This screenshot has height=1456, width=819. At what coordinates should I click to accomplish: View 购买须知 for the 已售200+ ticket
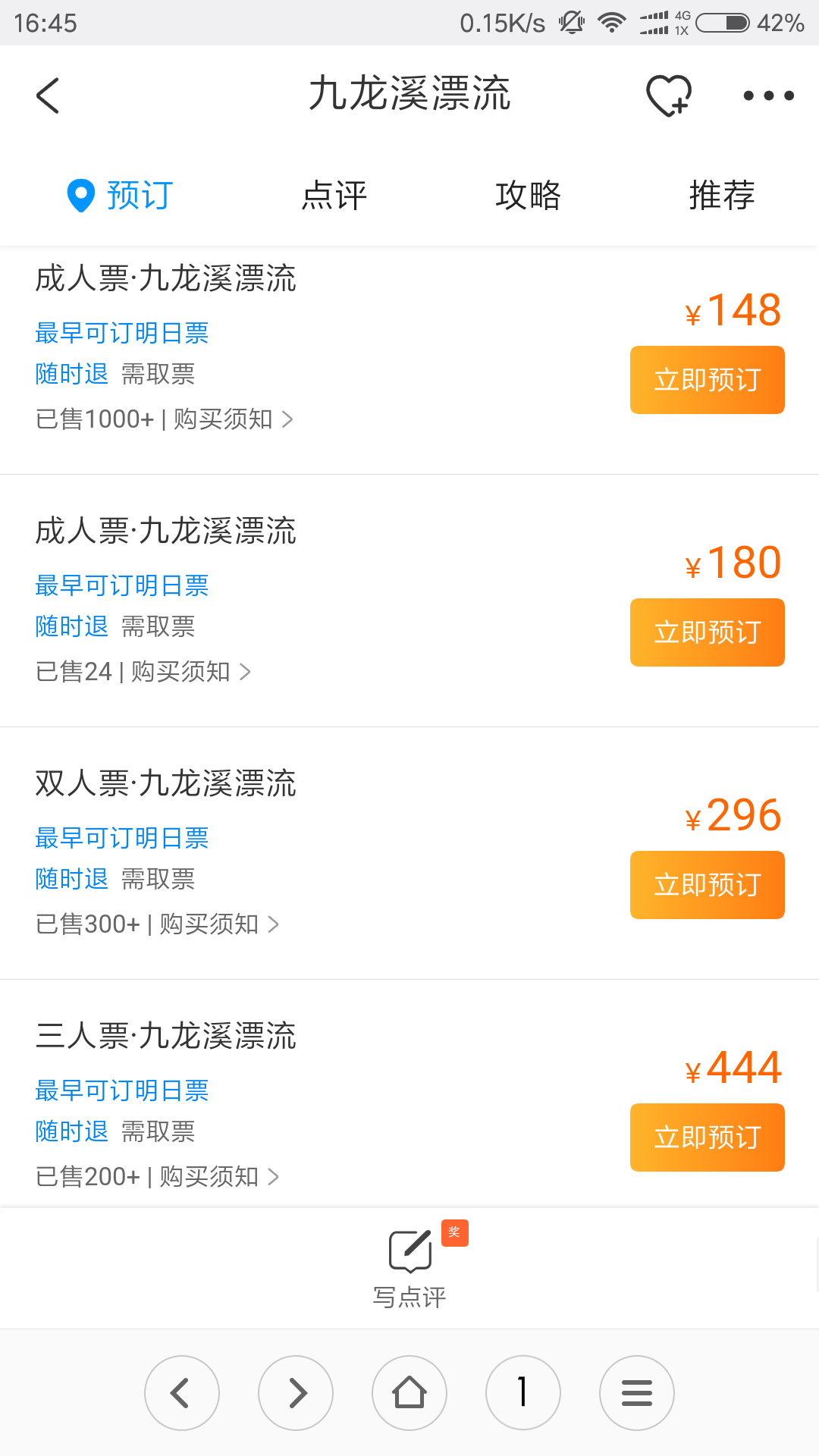[x=218, y=1177]
